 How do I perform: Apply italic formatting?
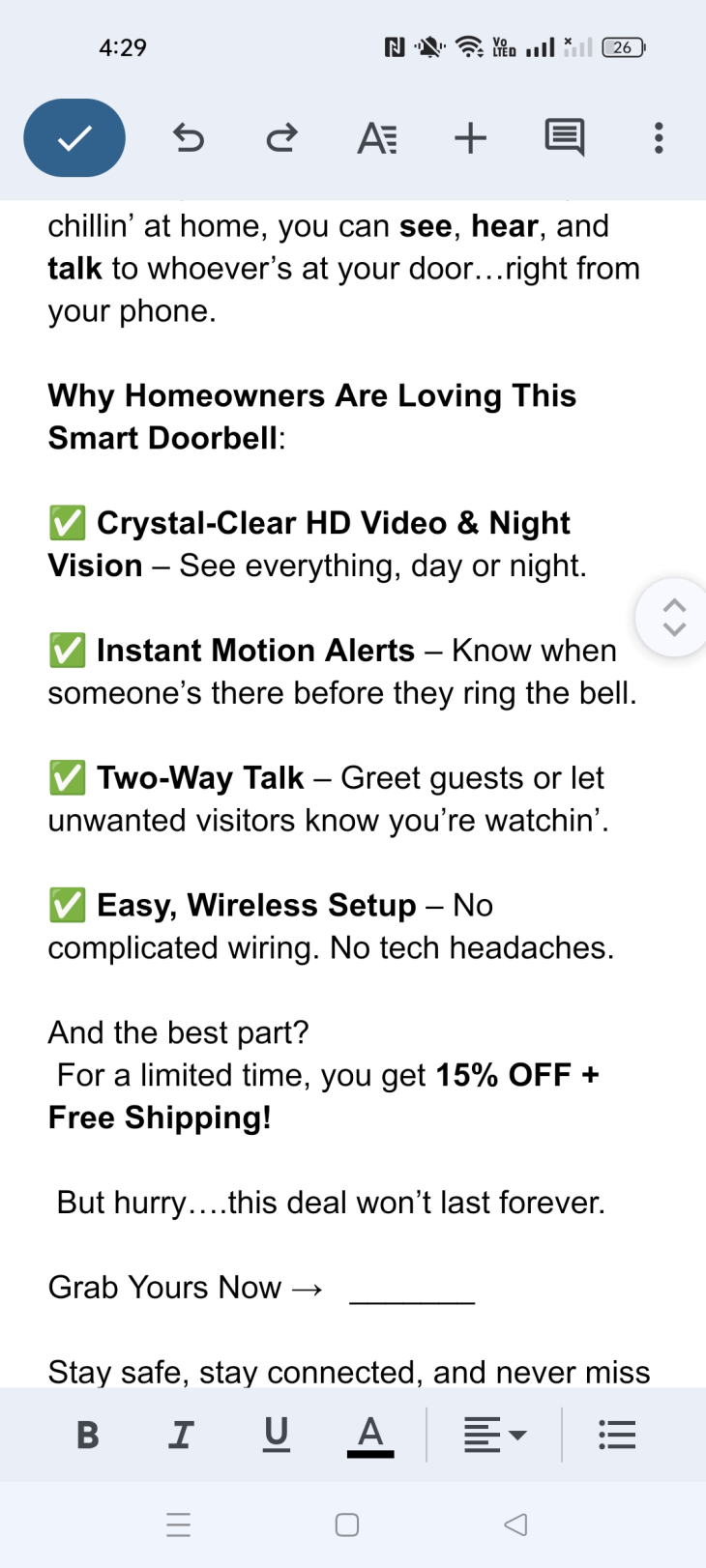pos(181,1435)
